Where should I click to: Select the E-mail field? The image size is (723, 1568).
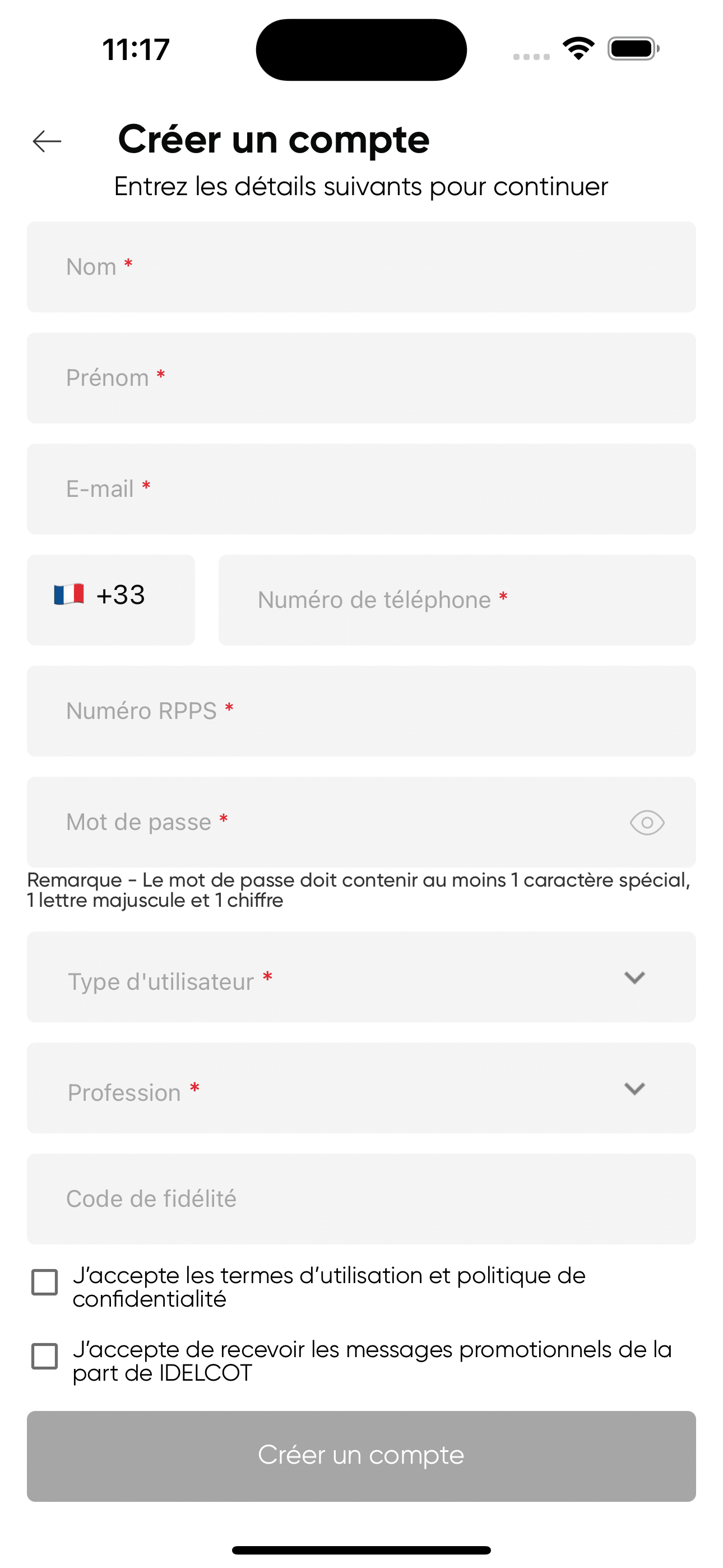[x=361, y=489]
